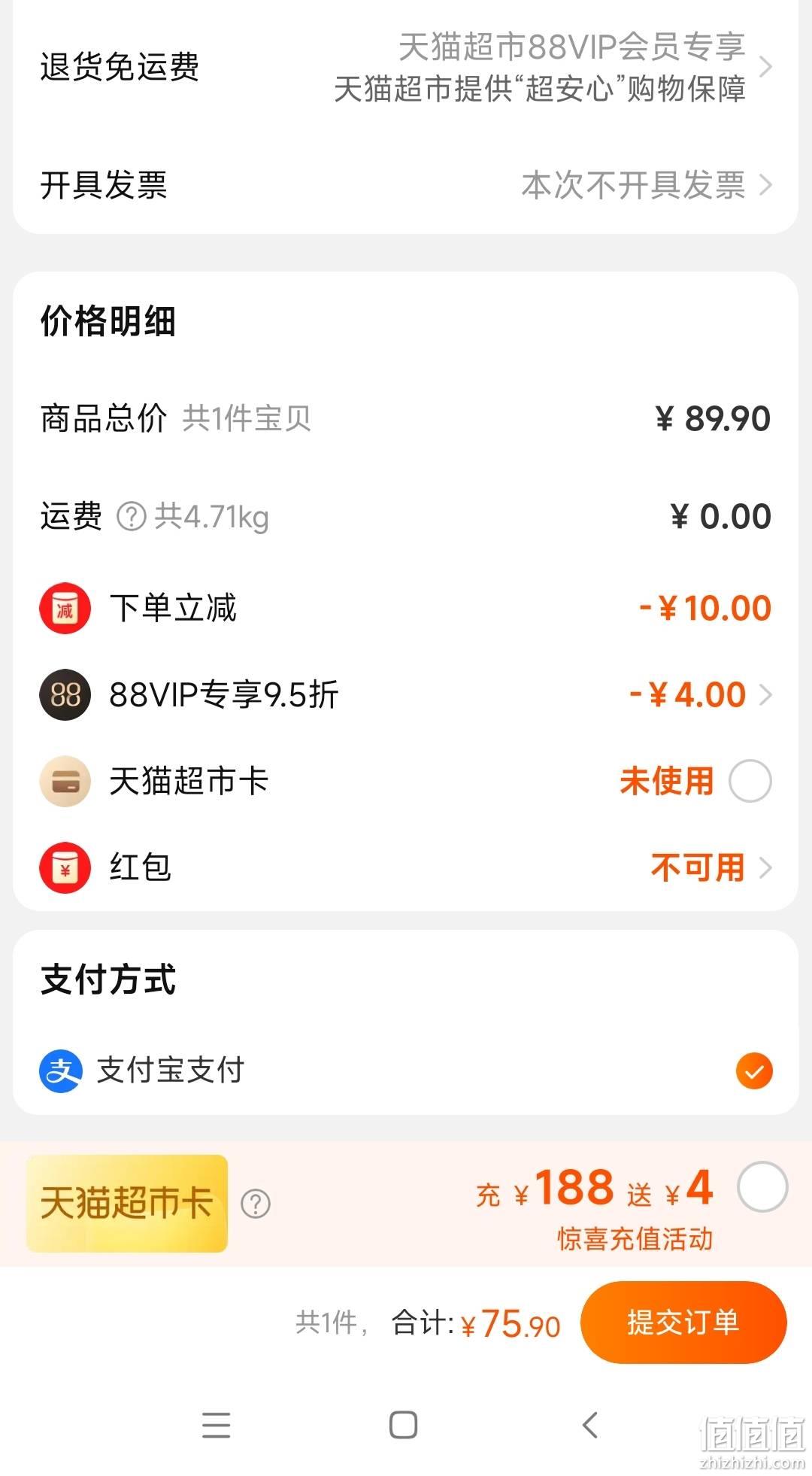The height and width of the screenshot is (1476, 812).
Task: Open the 开具发票 invoice options
Action: pos(406,184)
